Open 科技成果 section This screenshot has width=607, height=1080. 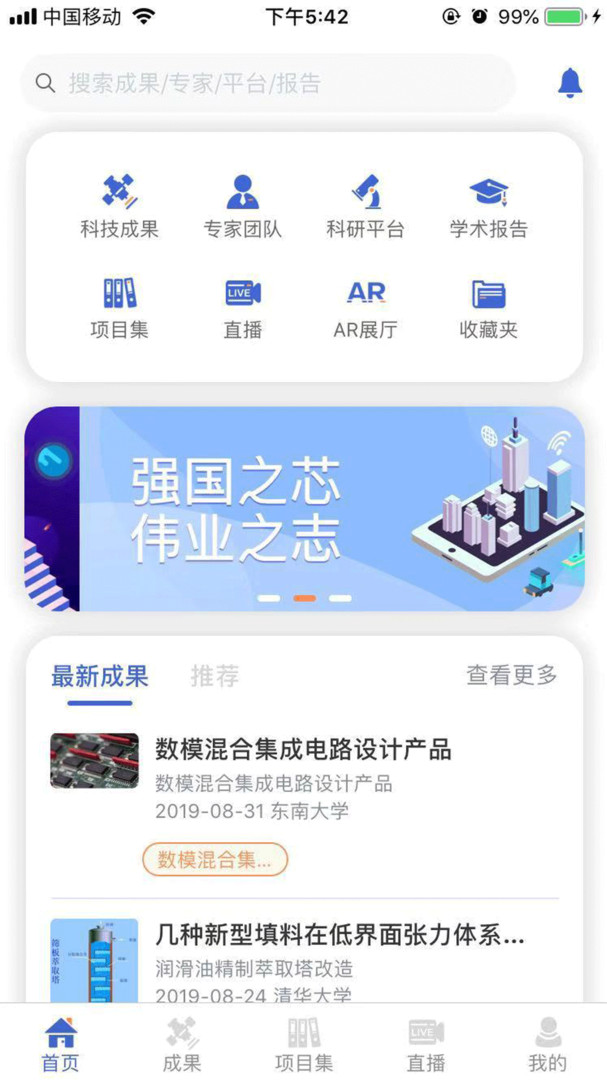[119, 206]
